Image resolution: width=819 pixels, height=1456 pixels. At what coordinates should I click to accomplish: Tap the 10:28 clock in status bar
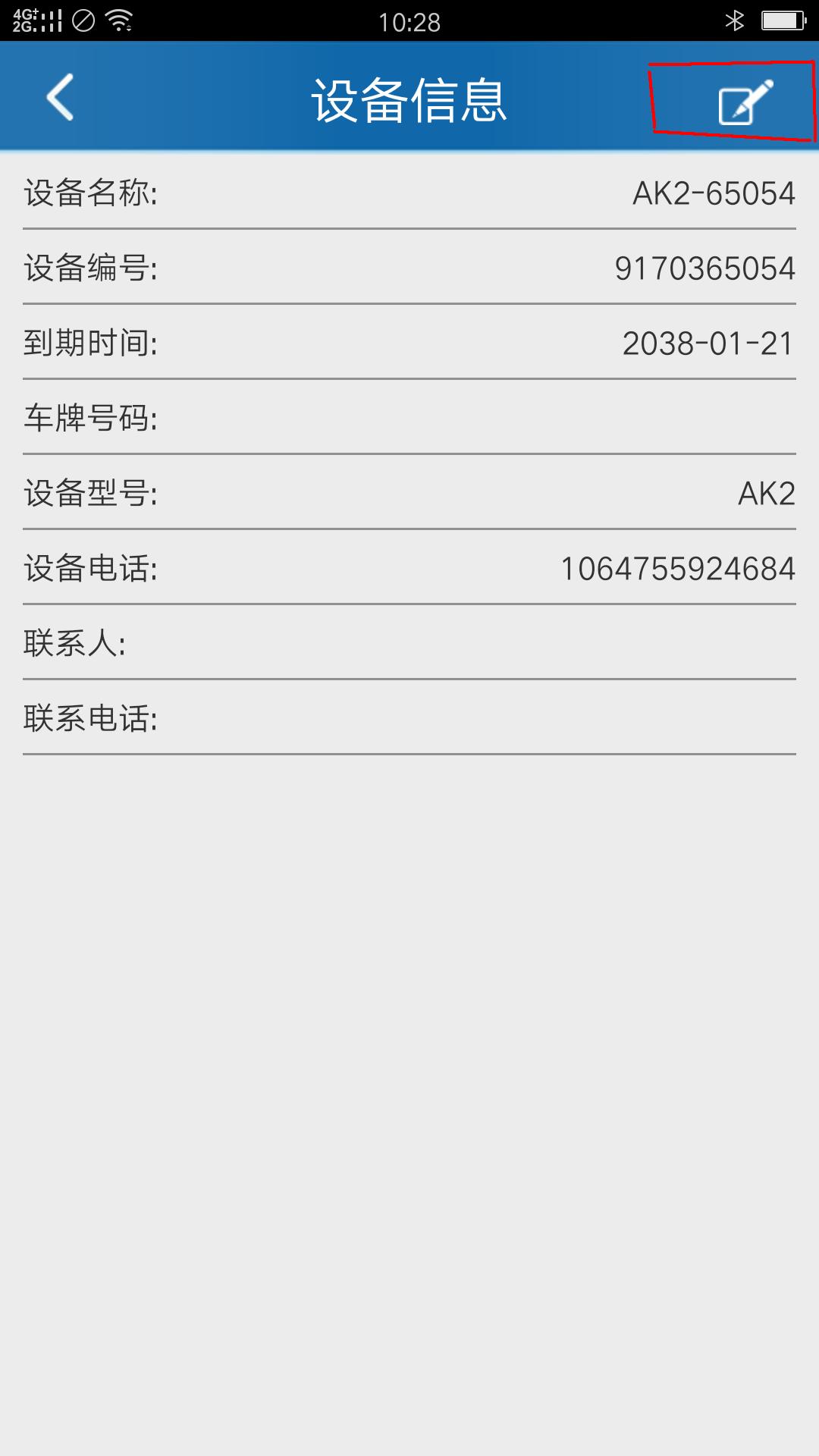[x=409, y=21]
